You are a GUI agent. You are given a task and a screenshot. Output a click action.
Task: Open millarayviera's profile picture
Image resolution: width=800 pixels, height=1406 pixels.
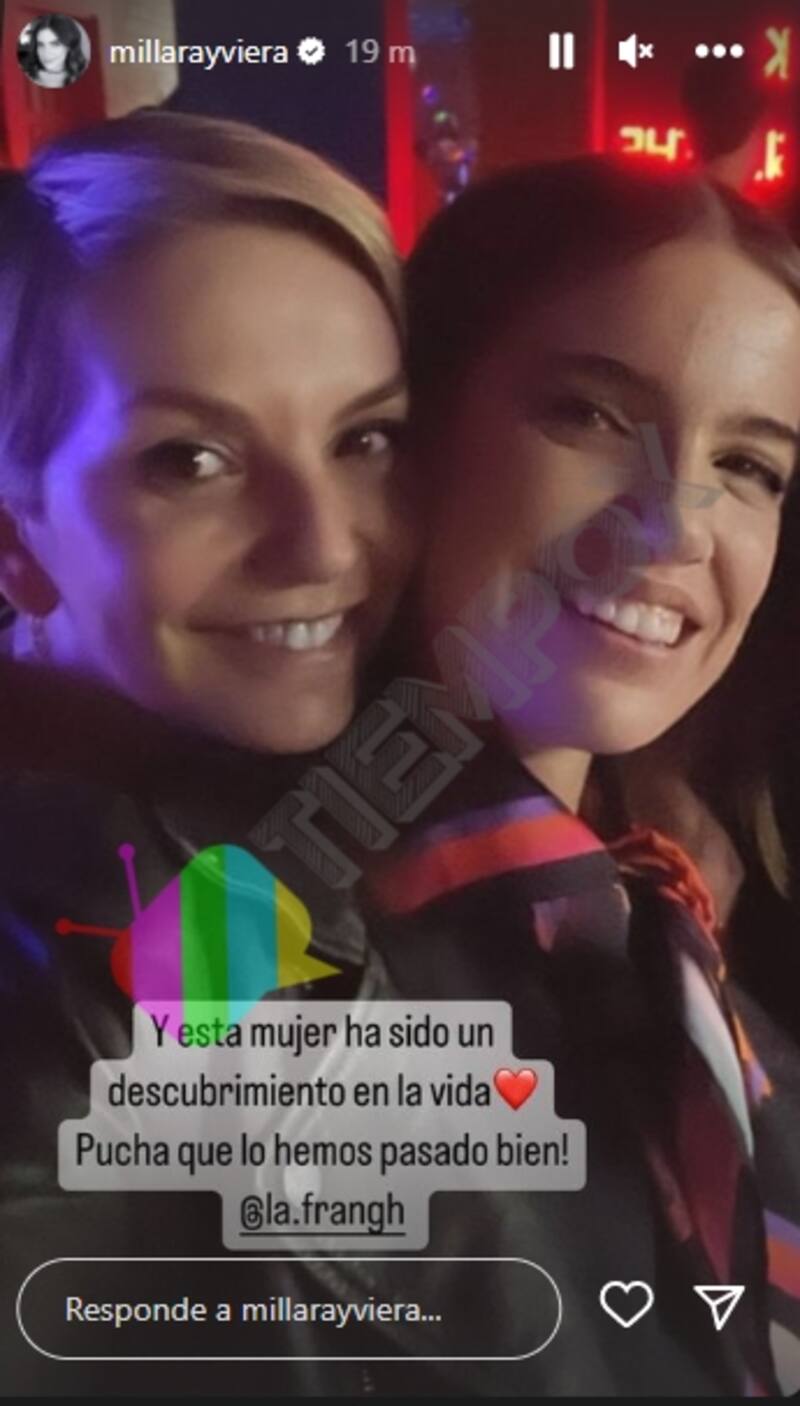point(53,51)
